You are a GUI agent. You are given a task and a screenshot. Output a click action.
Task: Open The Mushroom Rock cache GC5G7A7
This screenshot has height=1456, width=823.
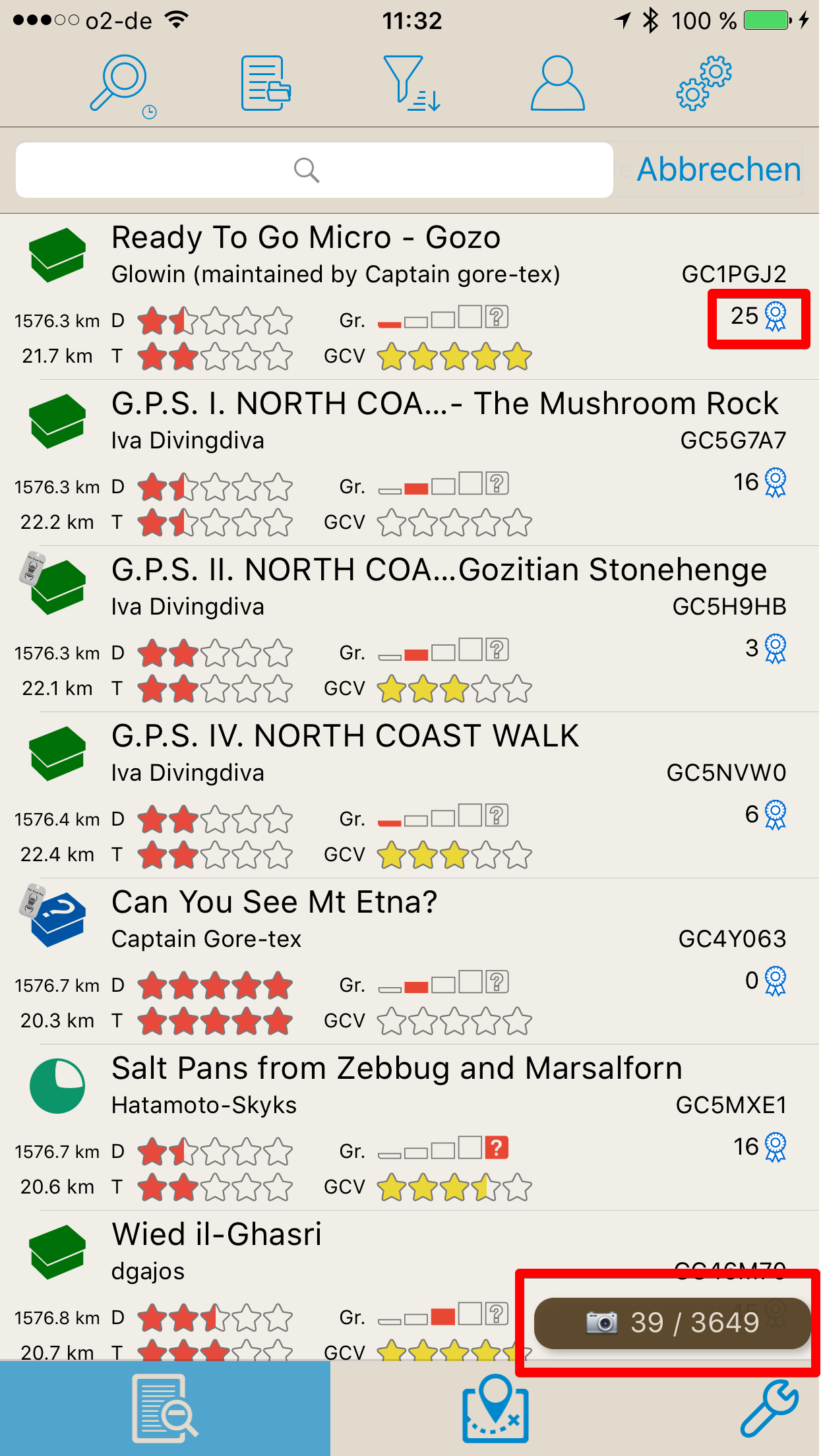point(410,463)
